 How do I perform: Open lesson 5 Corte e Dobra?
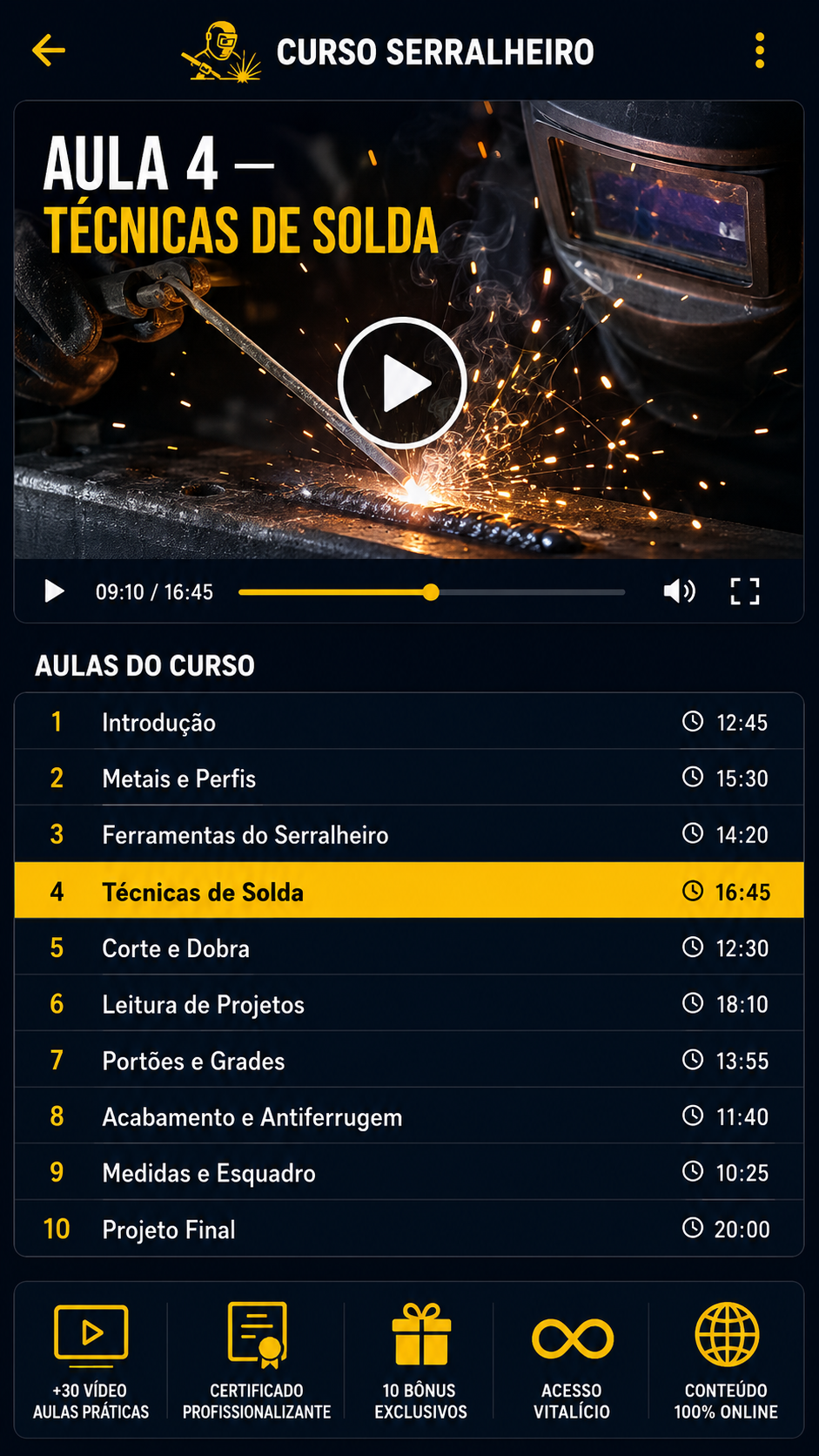tap(409, 947)
